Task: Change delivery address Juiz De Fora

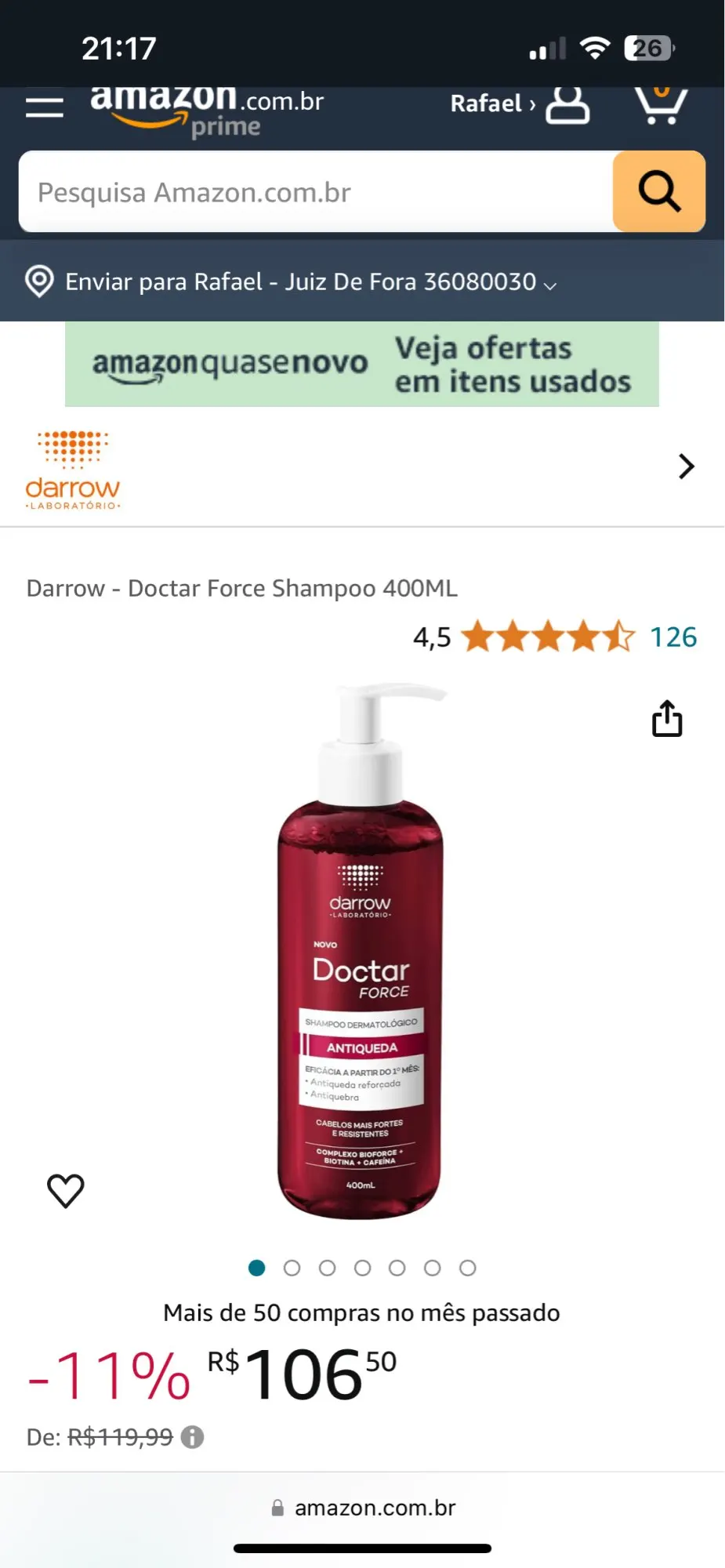Action: tap(291, 281)
